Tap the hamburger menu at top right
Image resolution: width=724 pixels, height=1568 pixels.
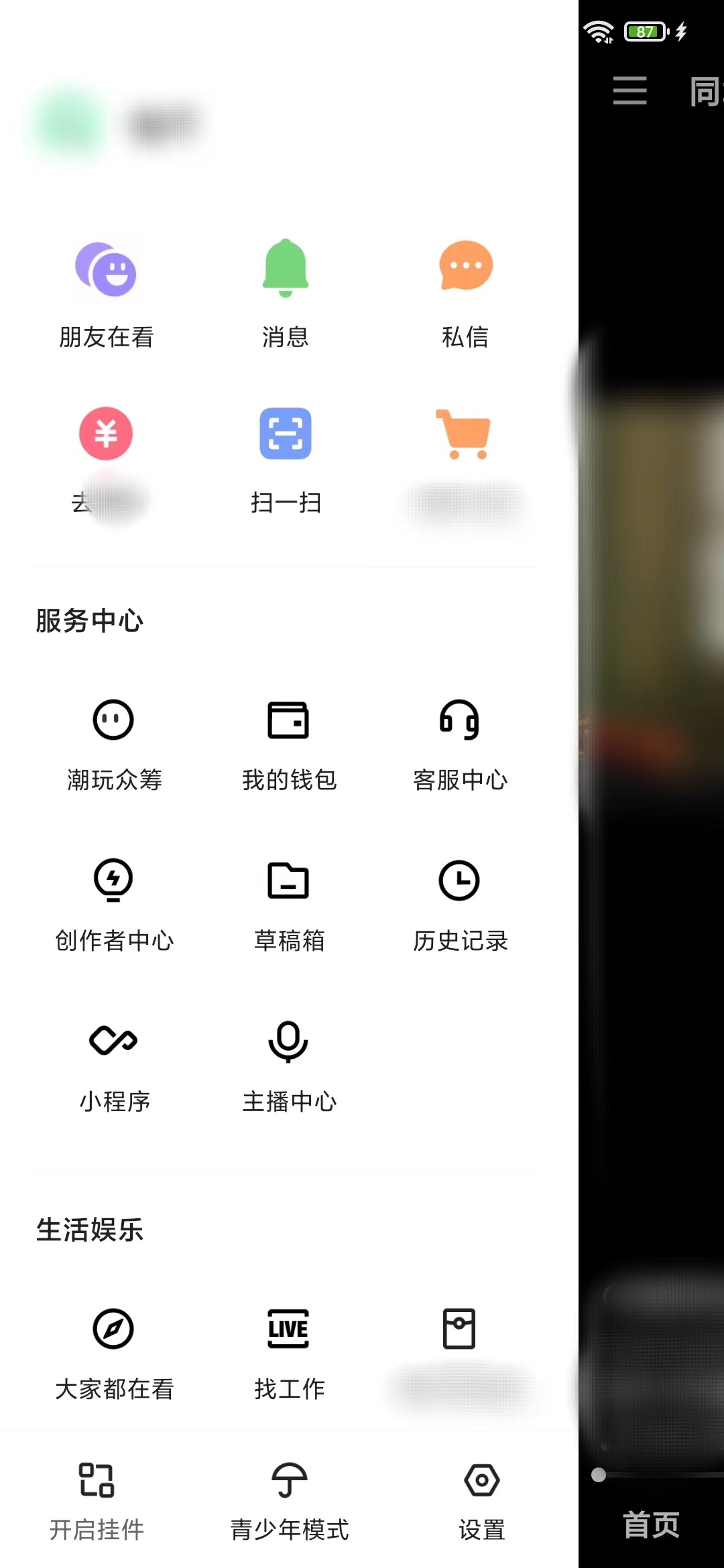[x=629, y=91]
